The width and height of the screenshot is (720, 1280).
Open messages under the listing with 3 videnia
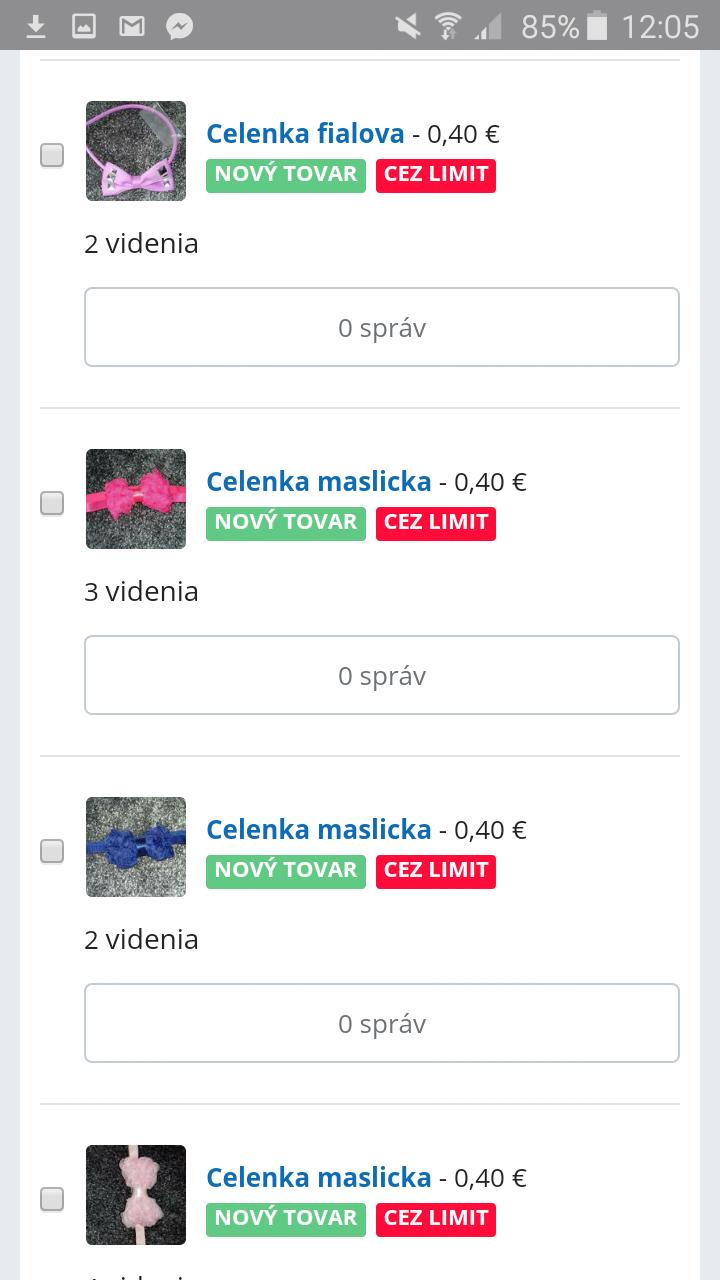point(382,675)
